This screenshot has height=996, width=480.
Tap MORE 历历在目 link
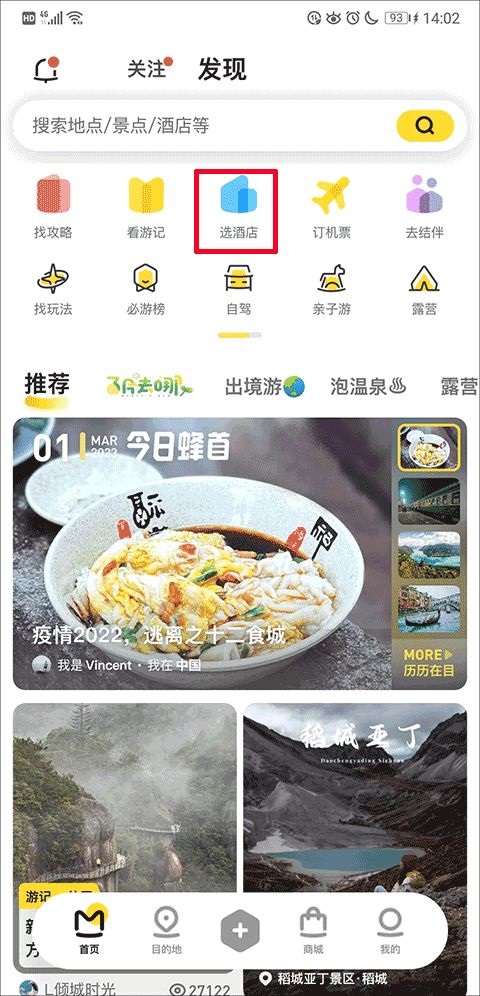(429, 662)
